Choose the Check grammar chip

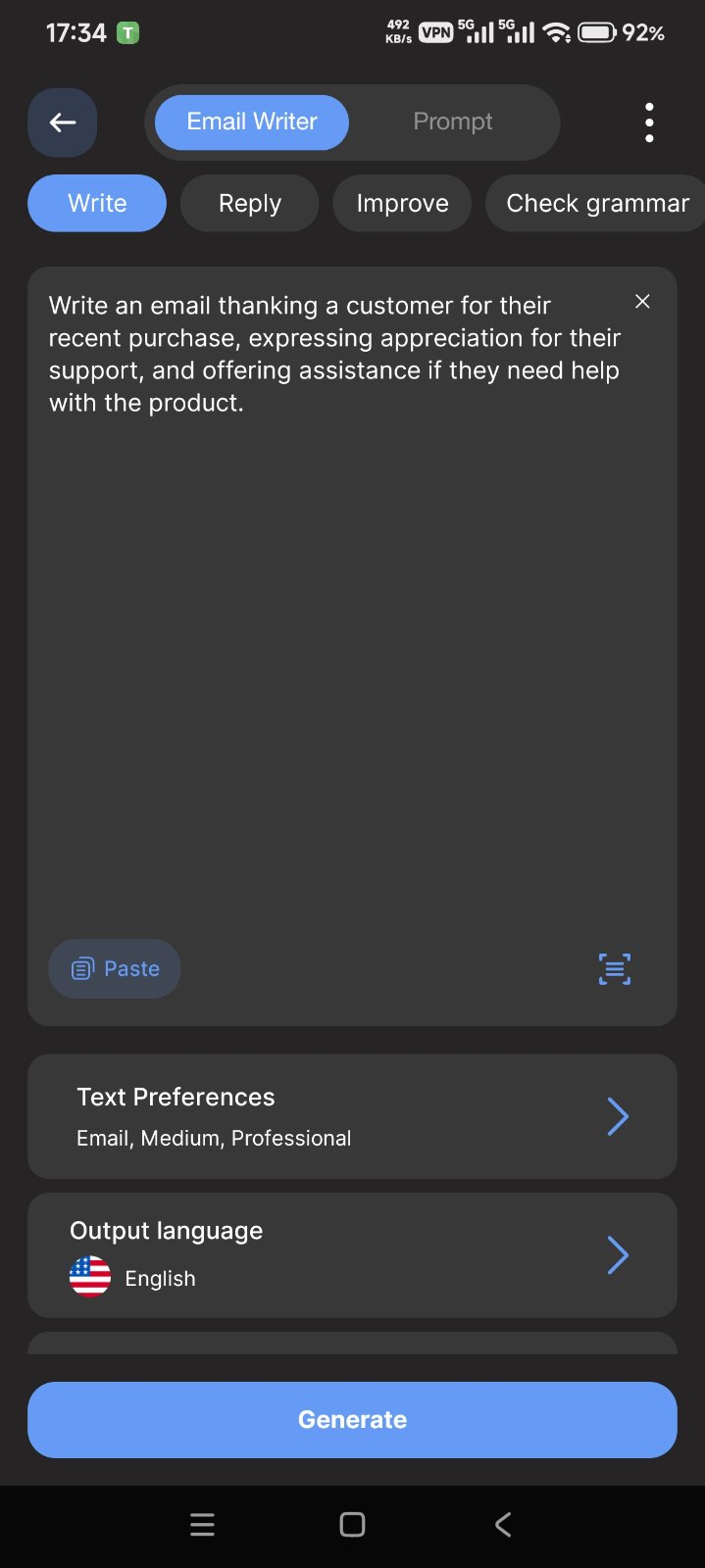coord(596,204)
